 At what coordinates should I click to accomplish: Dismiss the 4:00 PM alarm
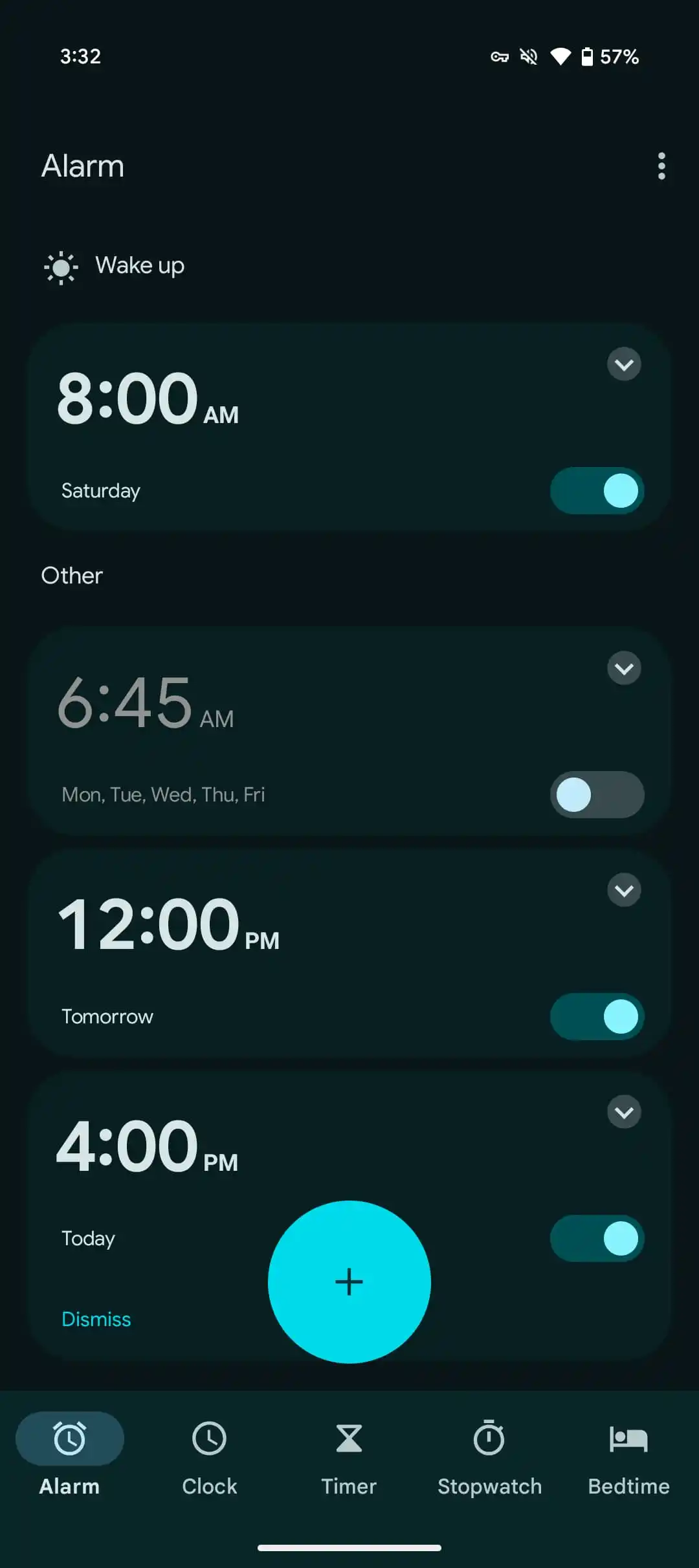[96, 1319]
